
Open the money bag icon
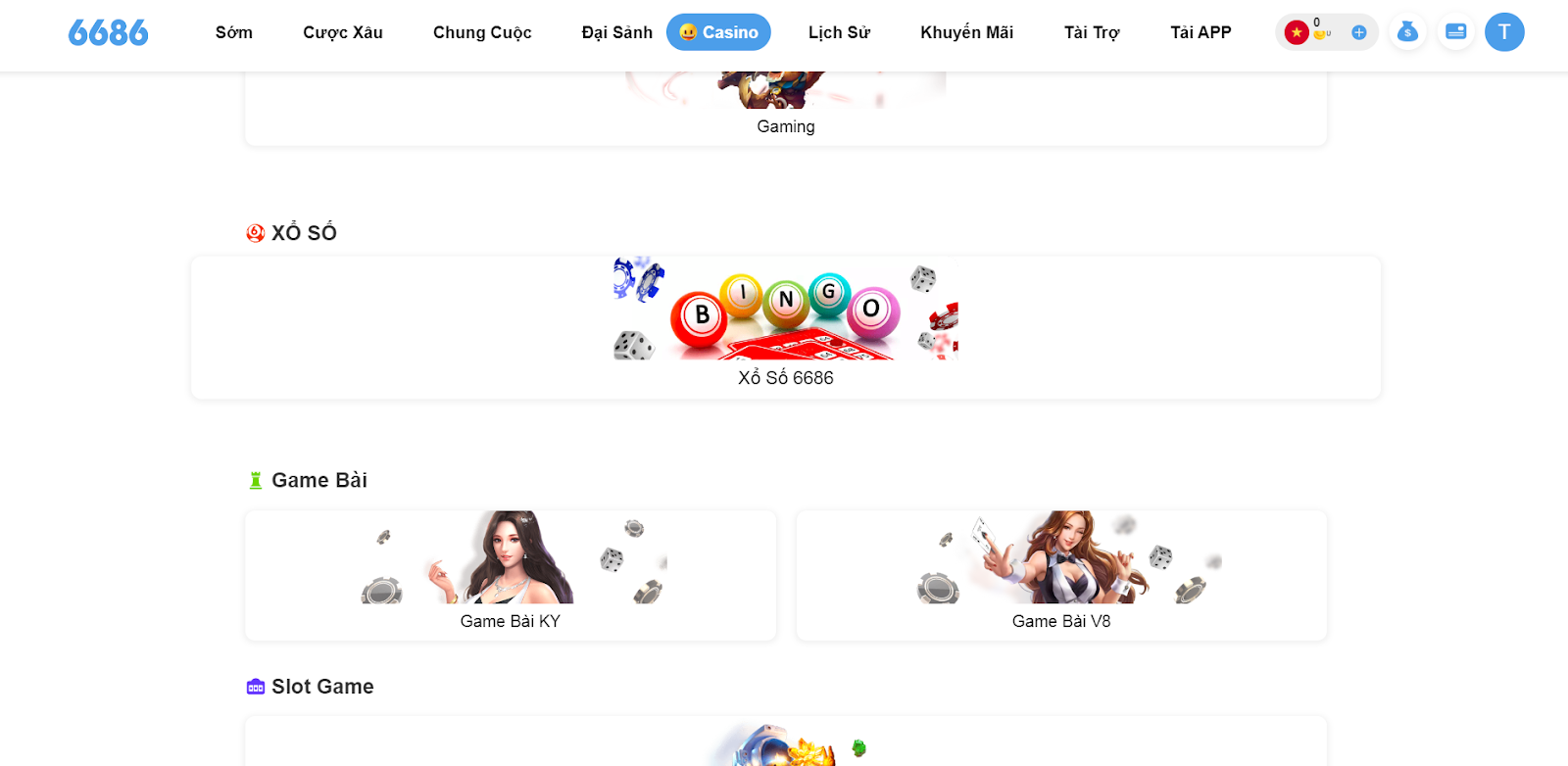[x=1407, y=32]
